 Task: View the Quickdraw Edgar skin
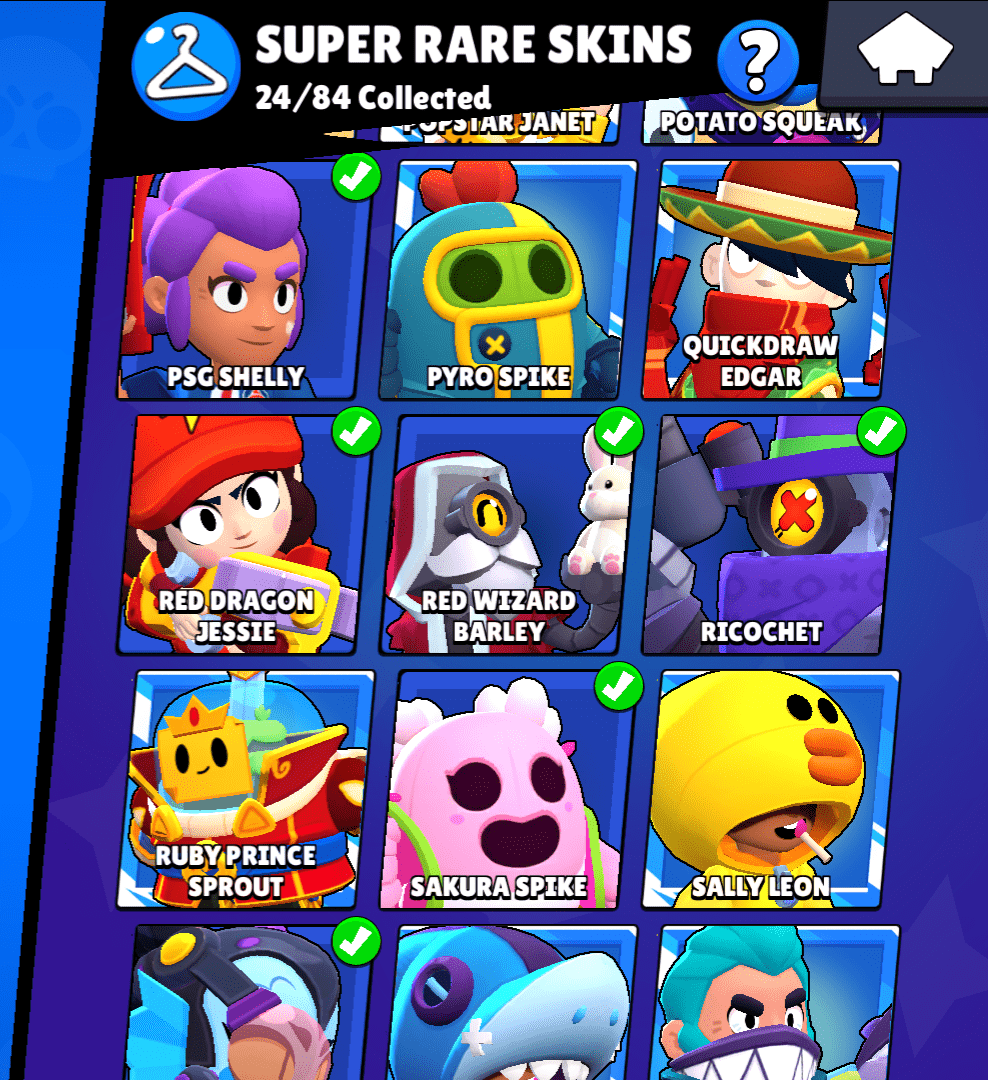point(770,280)
